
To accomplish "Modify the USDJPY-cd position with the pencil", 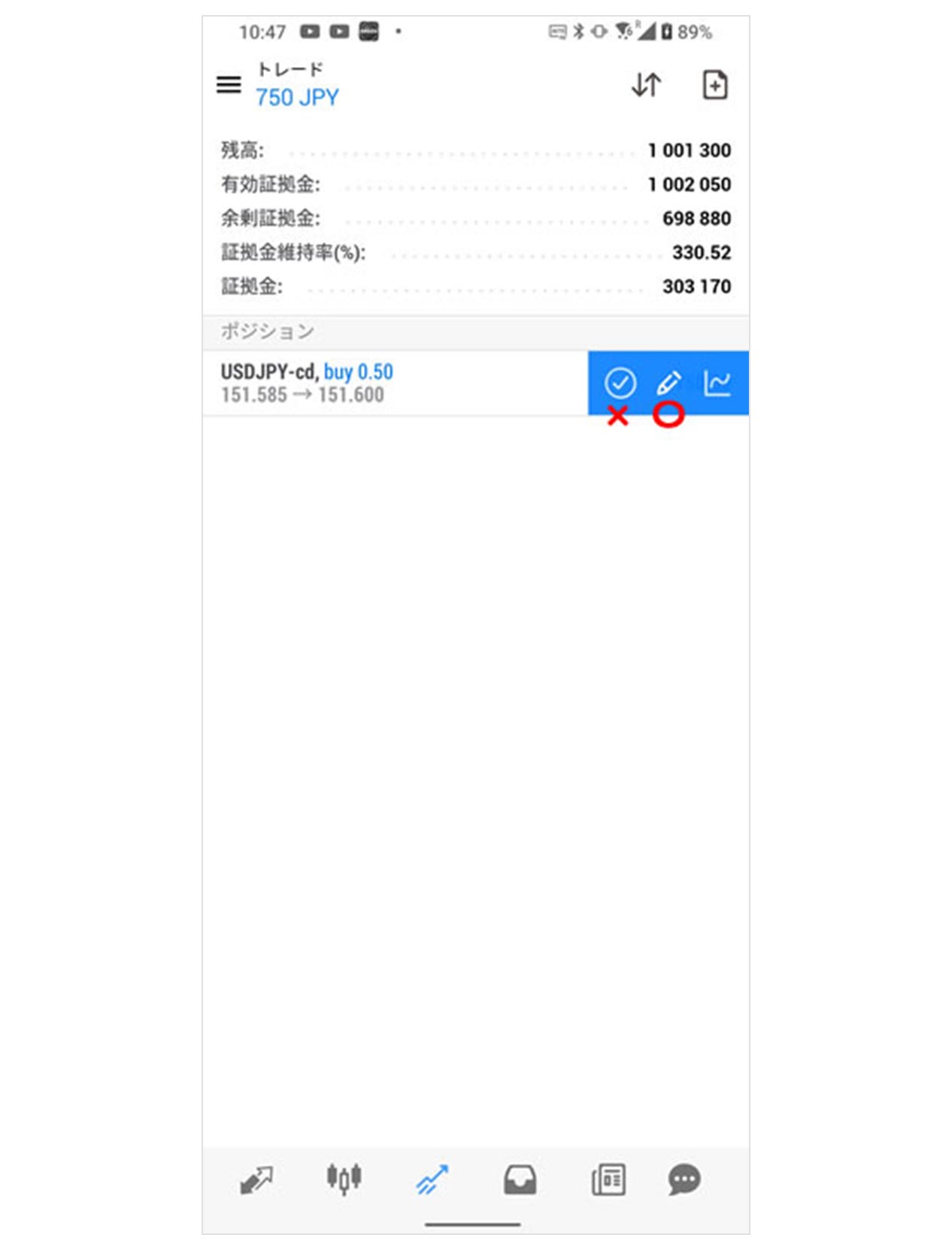I will point(669,383).
